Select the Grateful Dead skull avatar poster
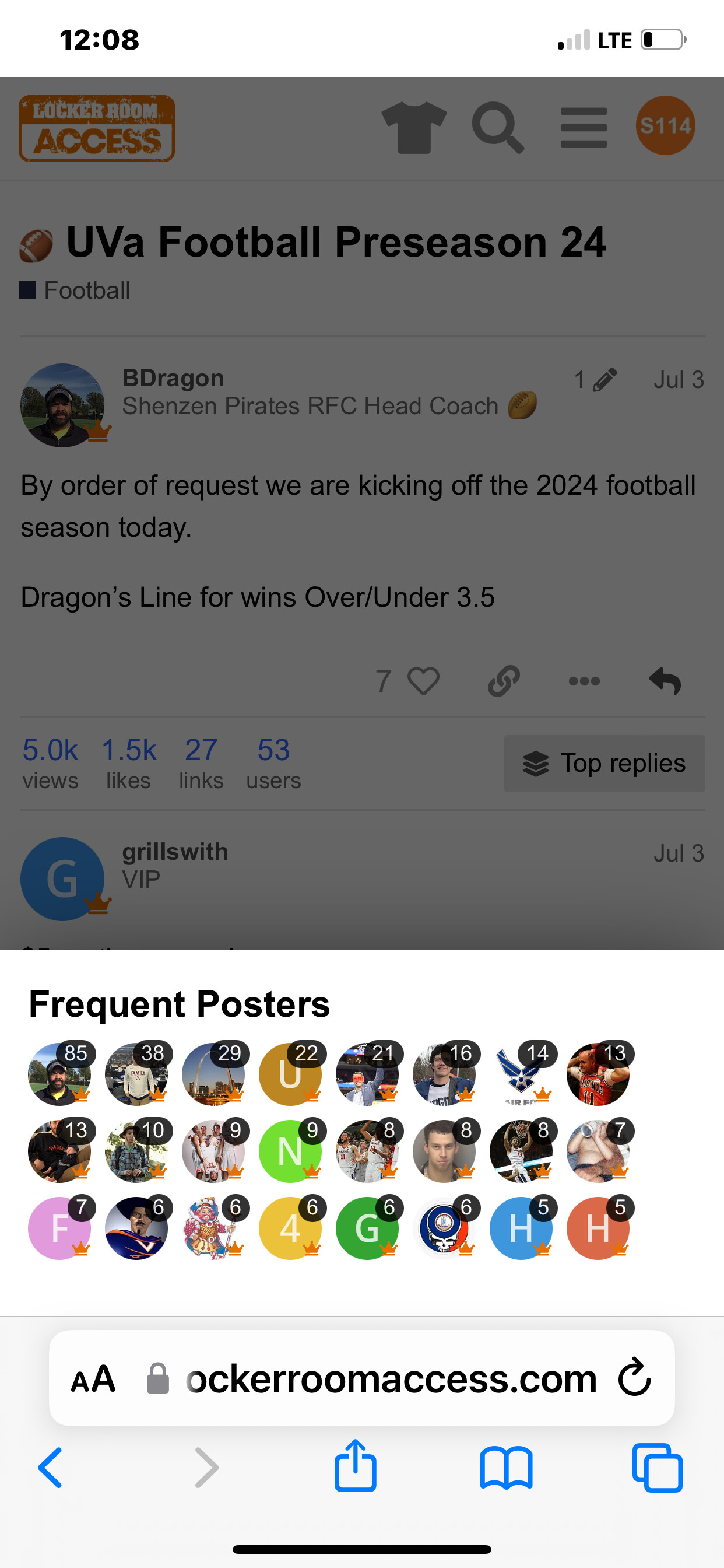Image resolution: width=724 pixels, height=1568 pixels. point(444,1228)
